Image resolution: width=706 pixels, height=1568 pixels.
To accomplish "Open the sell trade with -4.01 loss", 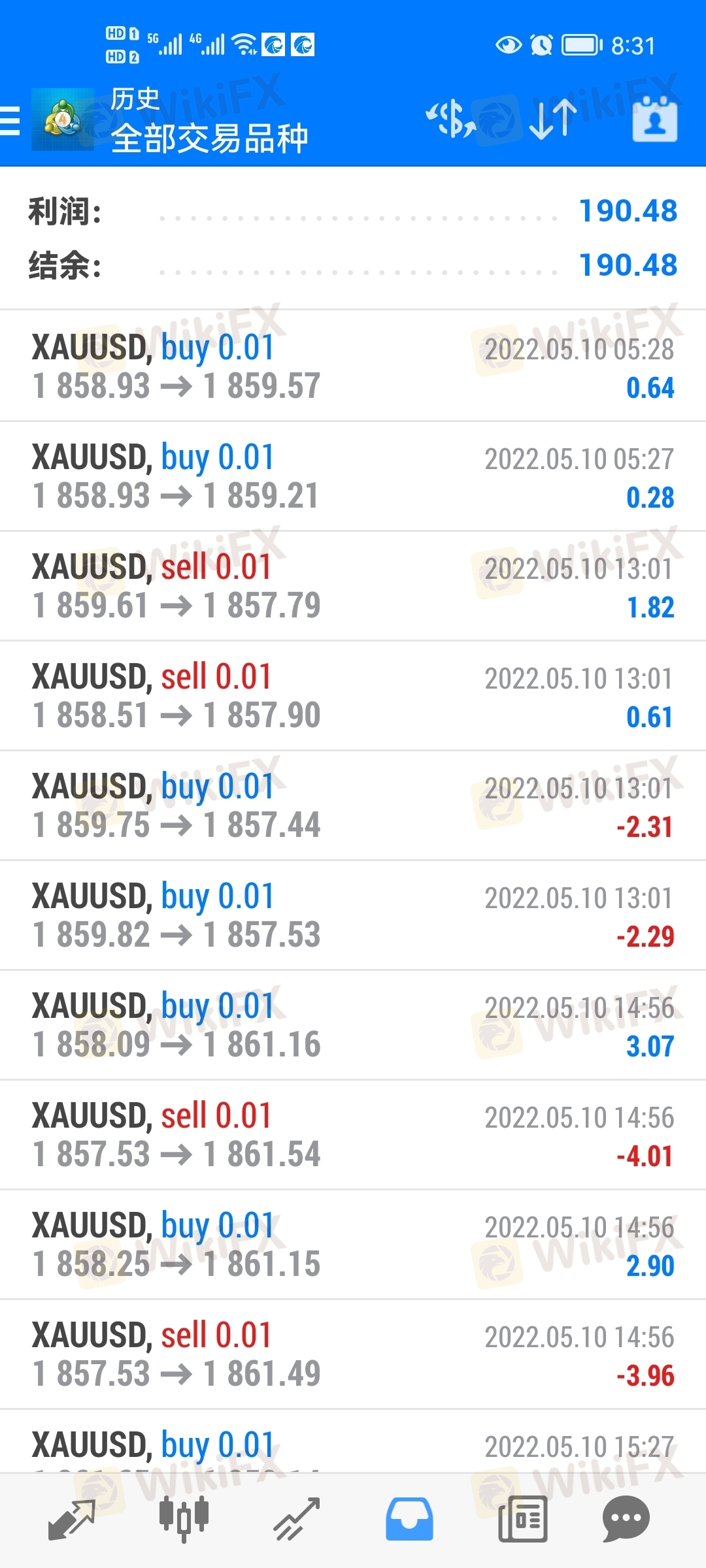I will pyautogui.click(x=353, y=1135).
